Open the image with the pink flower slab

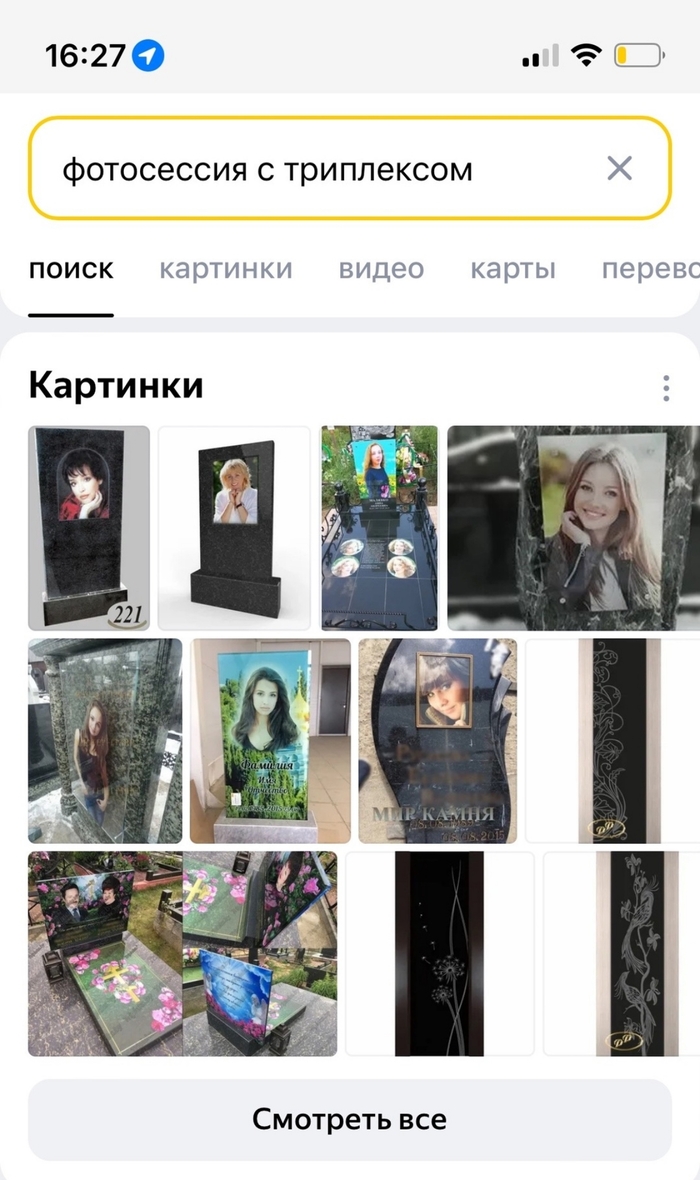click(104, 953)
